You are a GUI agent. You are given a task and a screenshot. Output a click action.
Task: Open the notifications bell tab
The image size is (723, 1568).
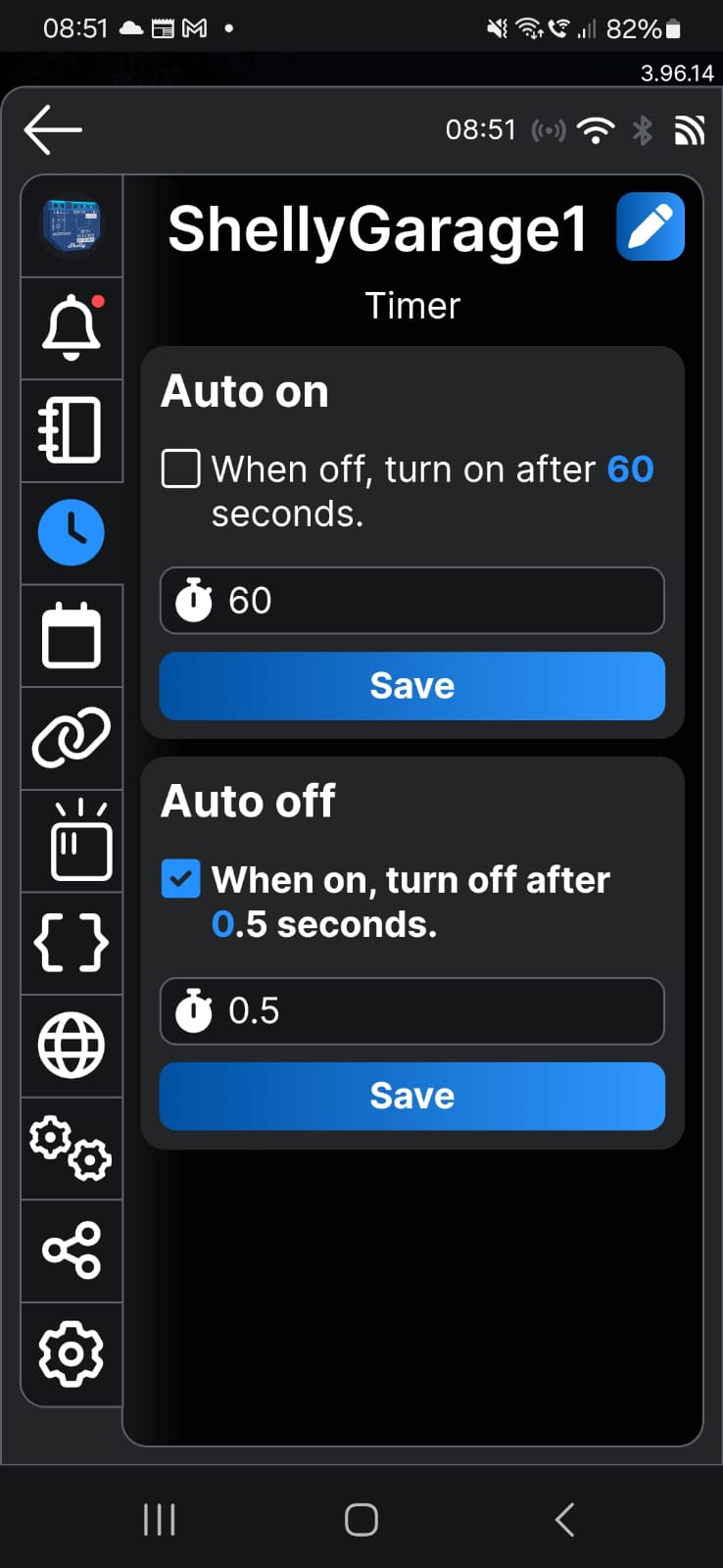tap(72, 328)
